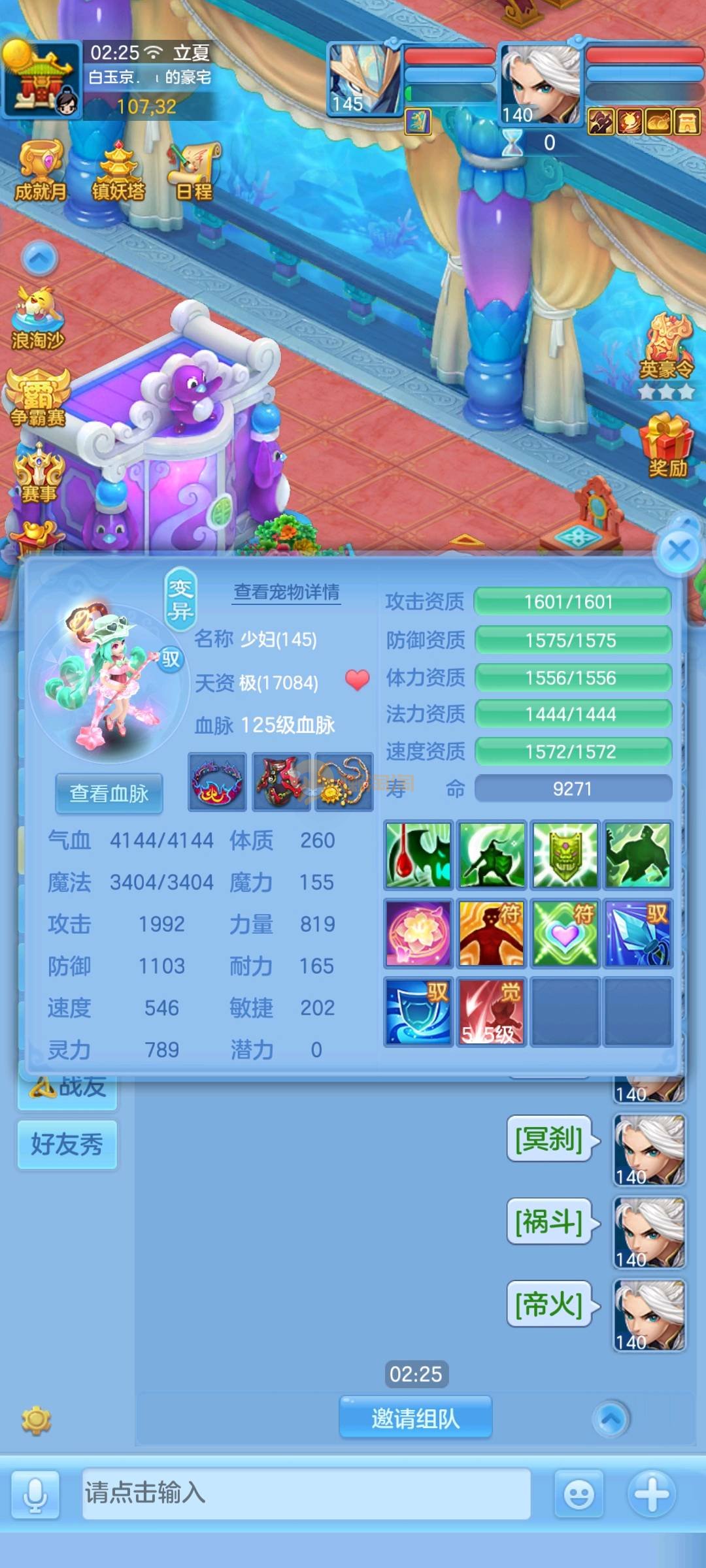
Task: Open the 英豪令 icon
Action: [667, 350]
